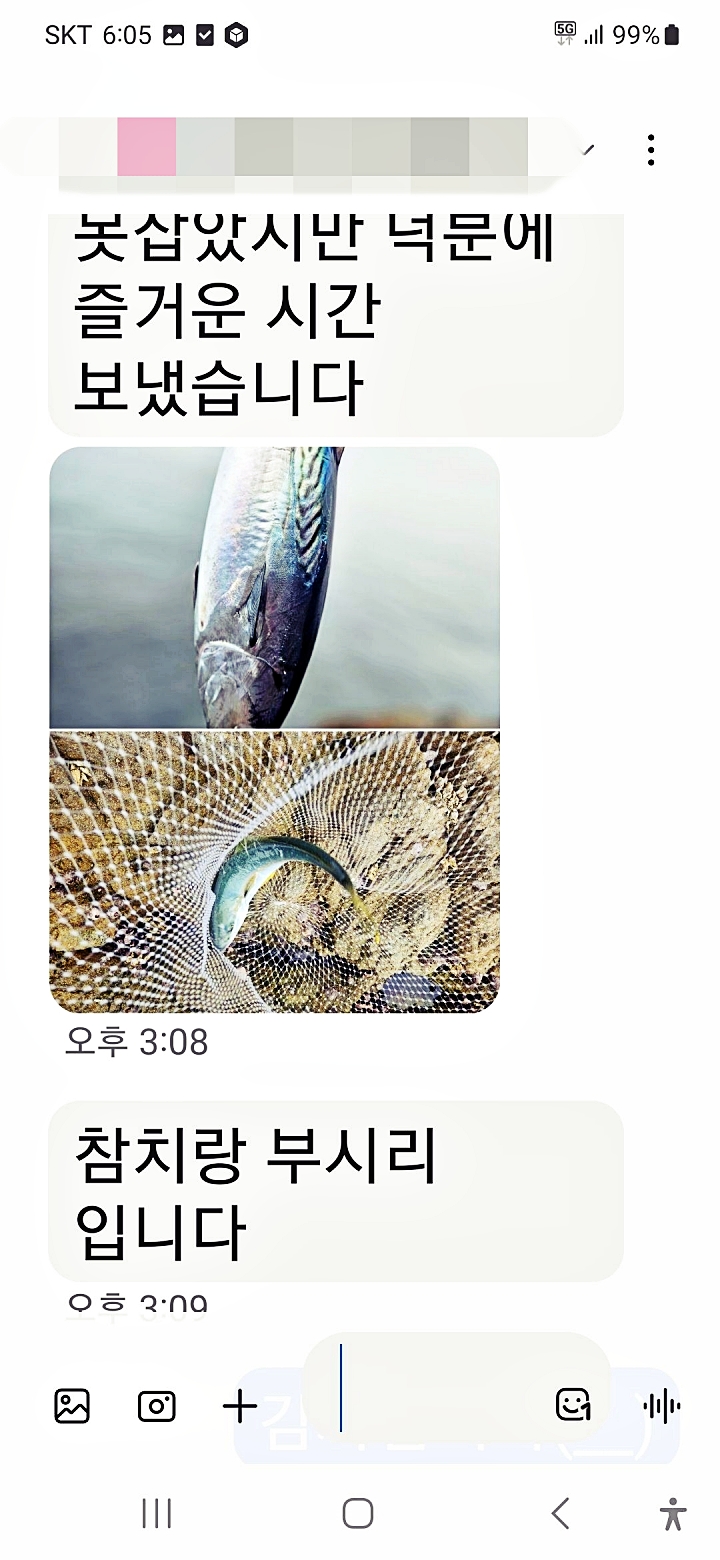This screenshot has height=1560, width=720.
Task: Go back using the navigation bar
Action: (x=561, y=1513)
